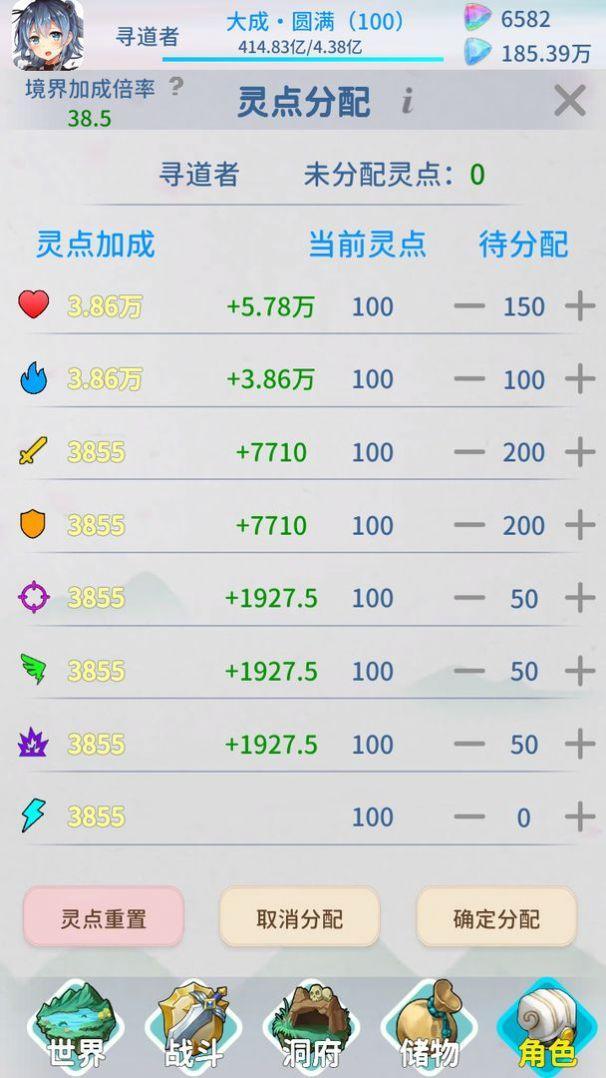Open the info icon beside 灵点分配

[x=407, y=101]
